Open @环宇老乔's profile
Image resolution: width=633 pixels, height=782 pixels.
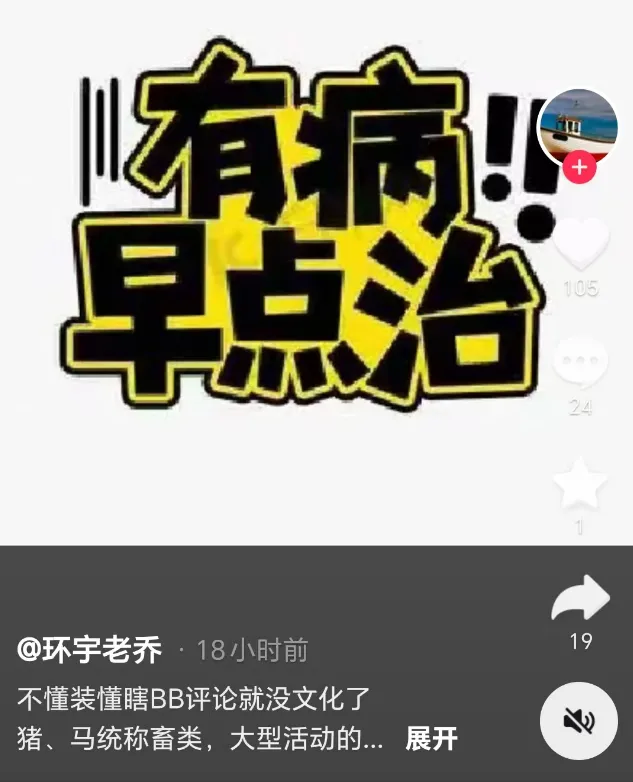89,651
